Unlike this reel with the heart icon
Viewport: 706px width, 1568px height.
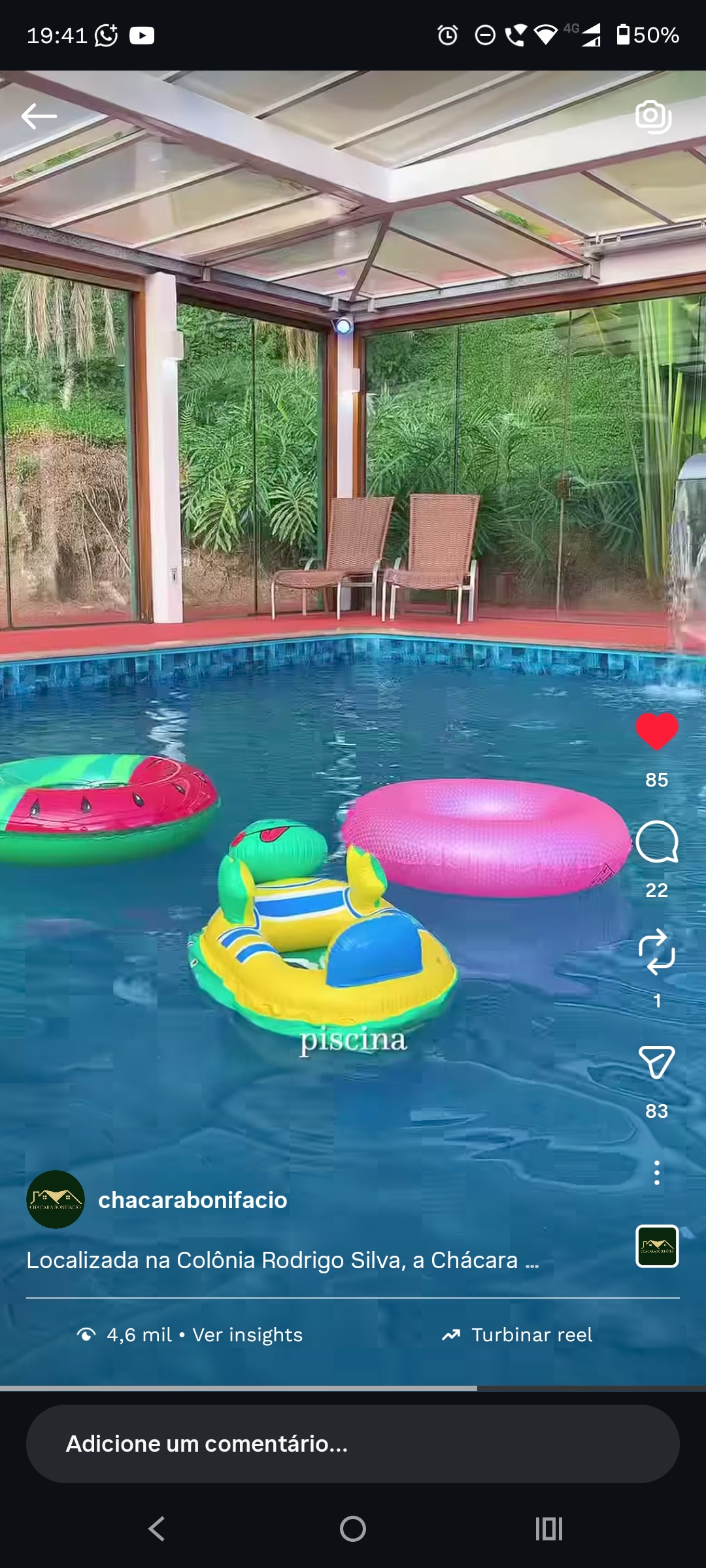[656, 731]
